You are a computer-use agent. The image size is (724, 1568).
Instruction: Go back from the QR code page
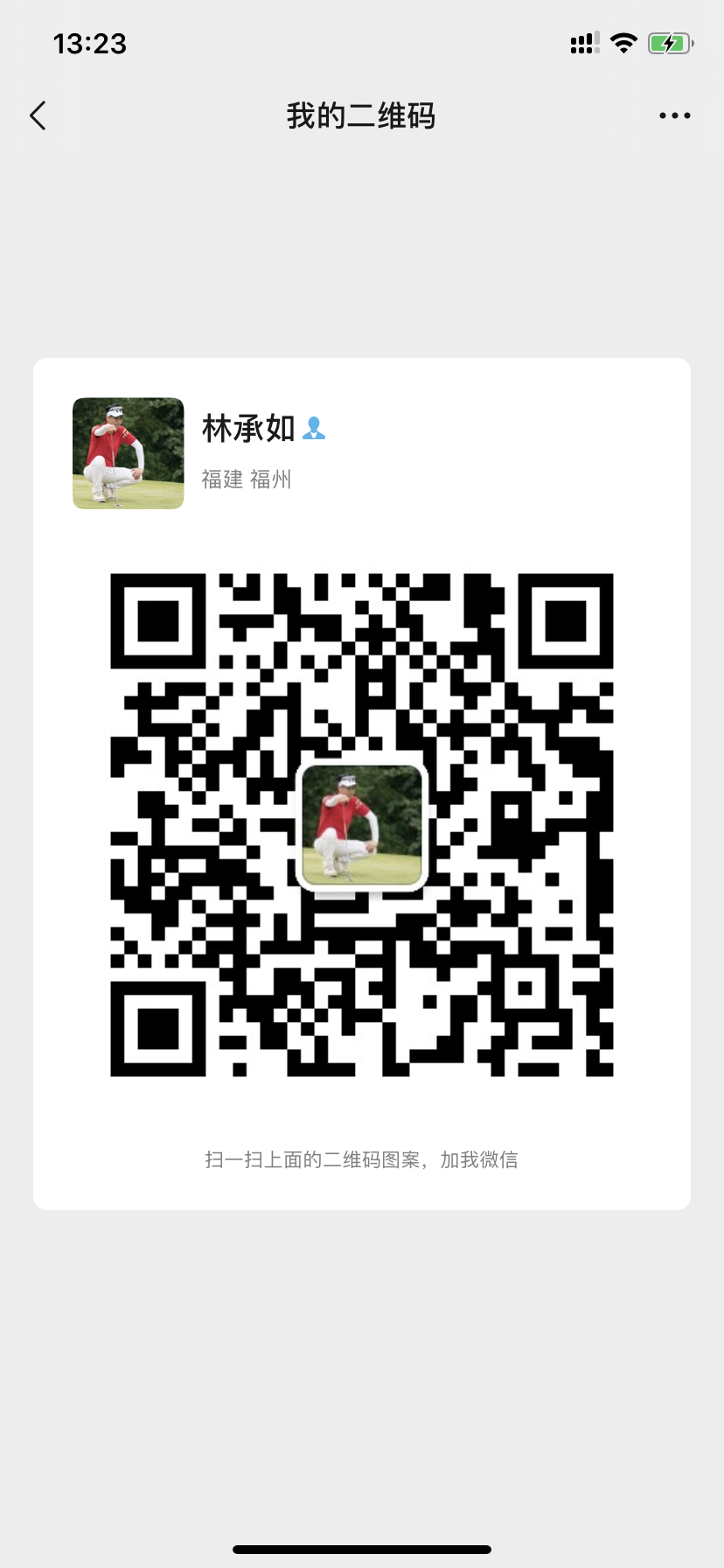[x=38, y=115]
